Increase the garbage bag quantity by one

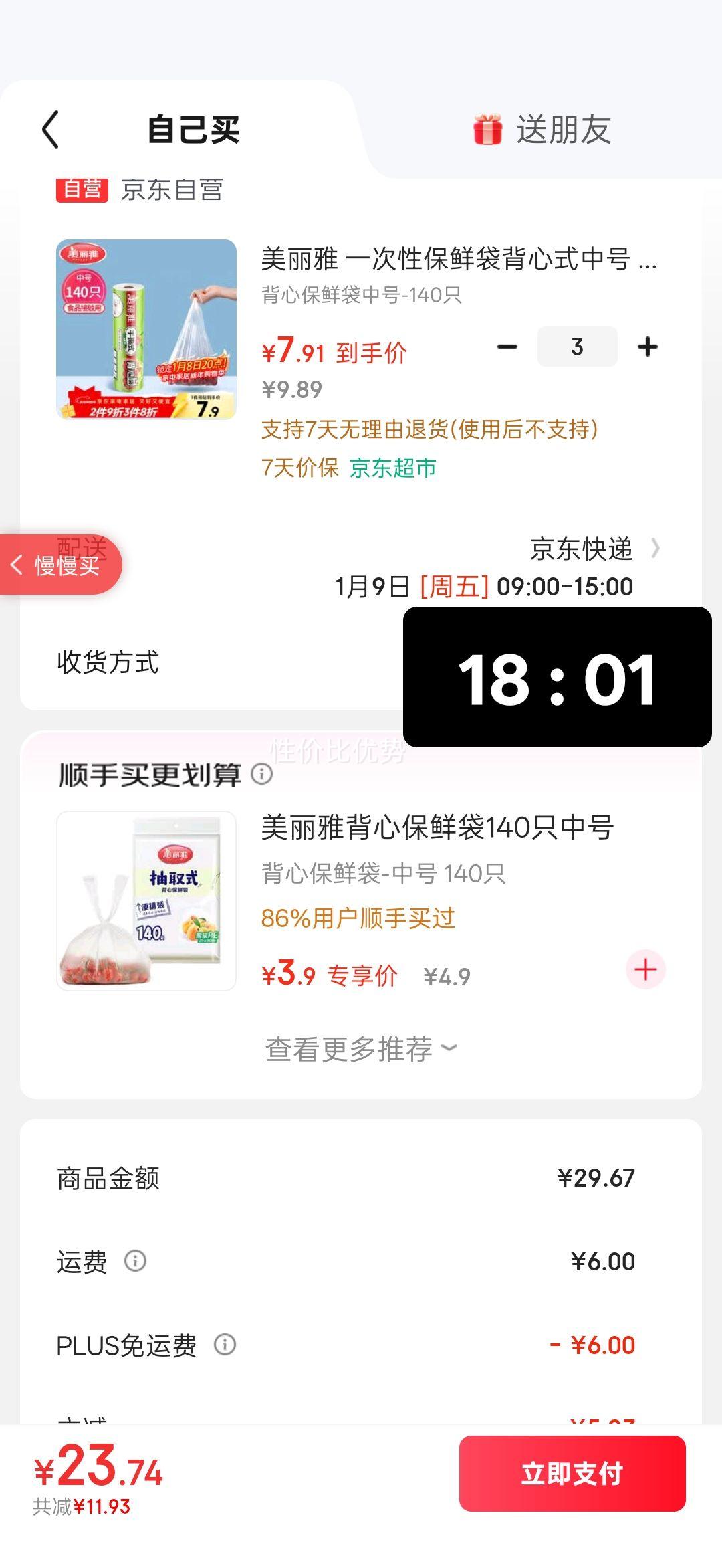point(647,347)
